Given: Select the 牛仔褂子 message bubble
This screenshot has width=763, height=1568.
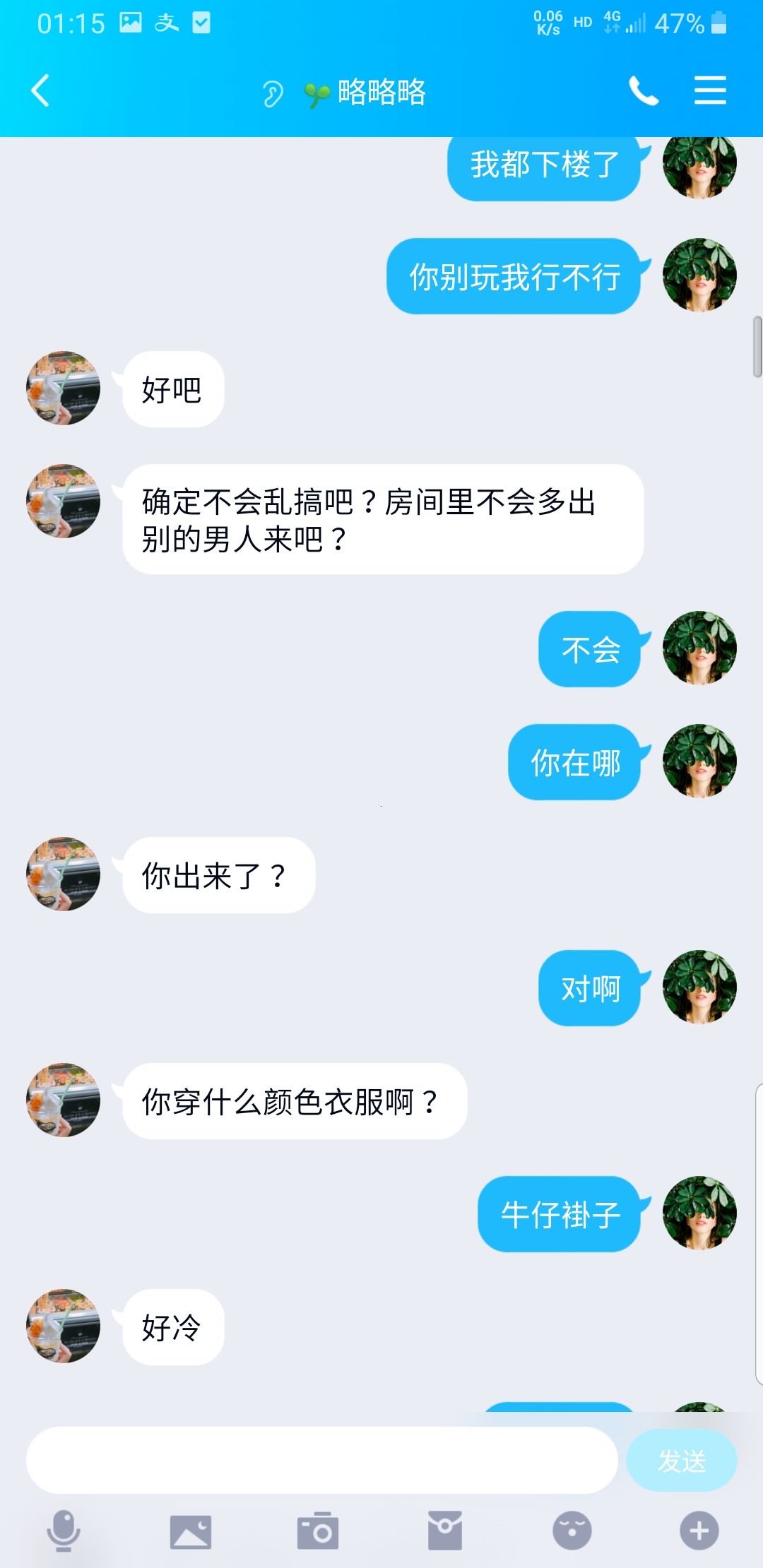Looking at the screenshot, I should [x=558, y=1213].
